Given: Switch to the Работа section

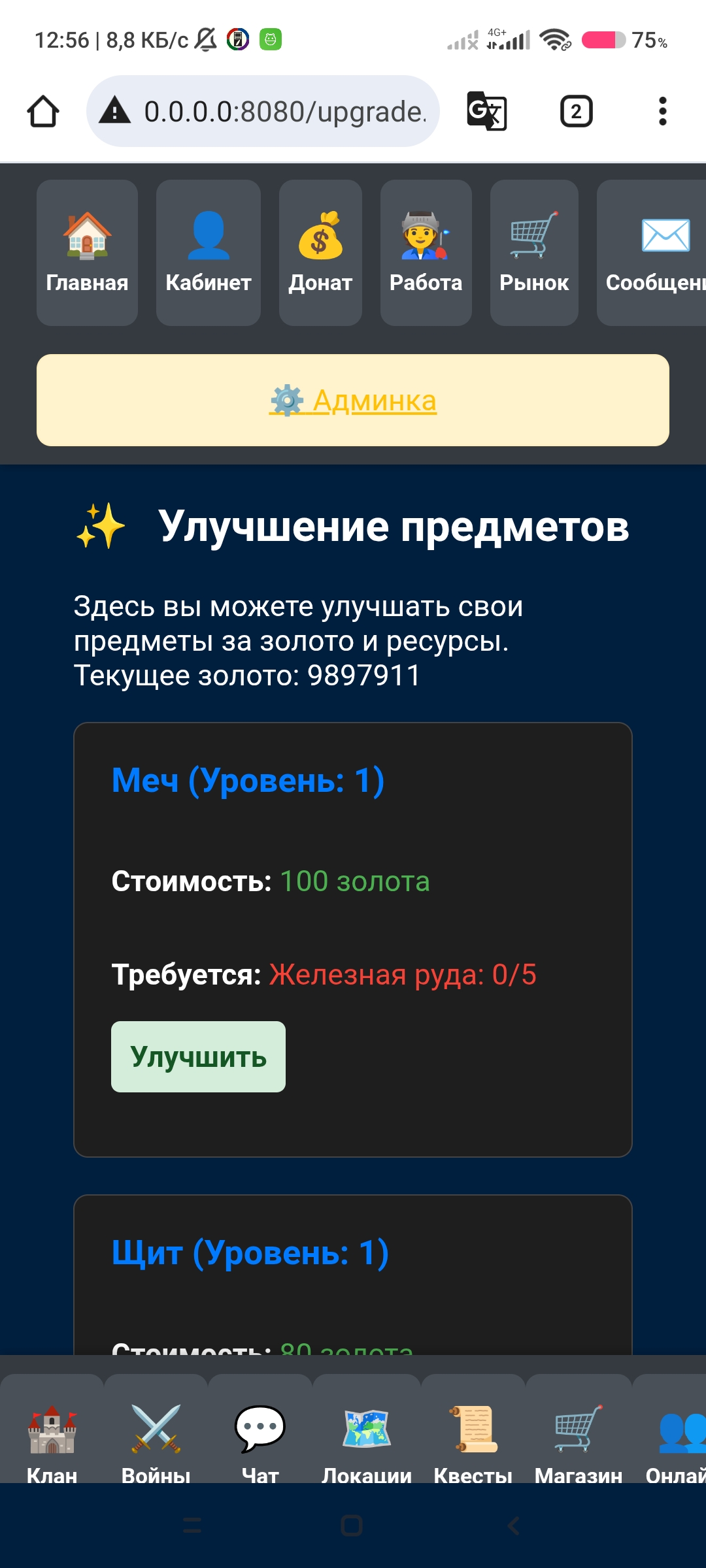Looking at the screenshot, I should [426, 253].
